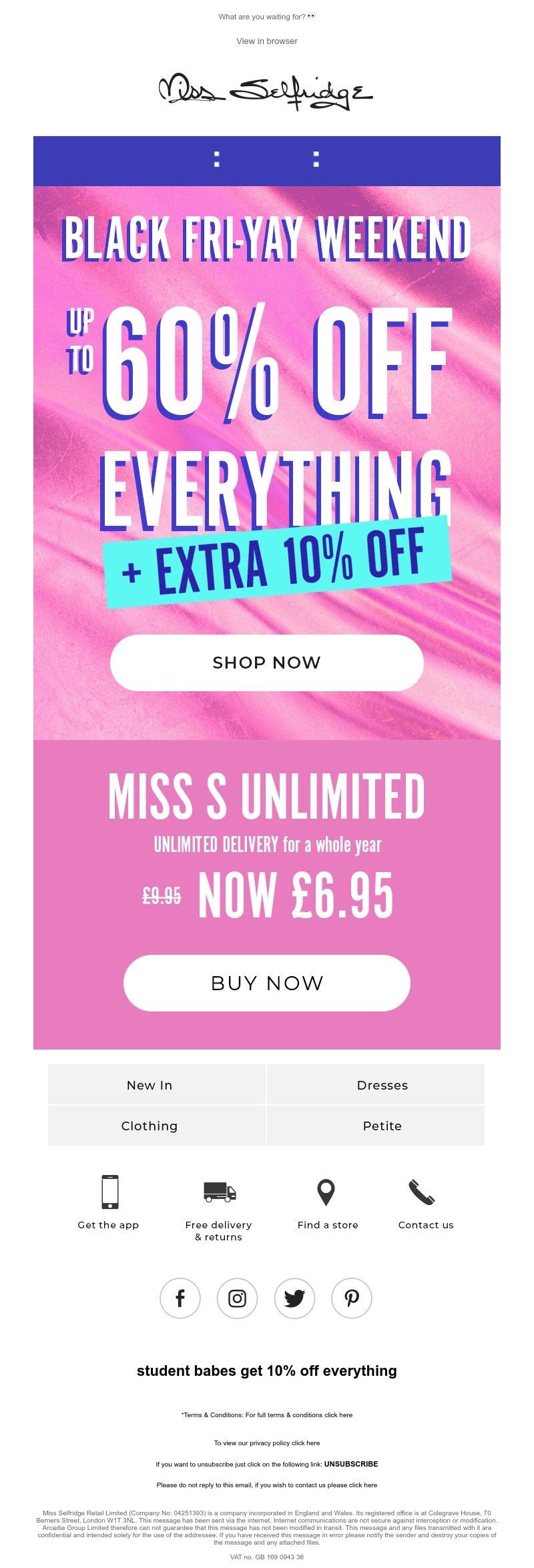
Task: View the privacy policy link
Action: tap(306, 1443)
